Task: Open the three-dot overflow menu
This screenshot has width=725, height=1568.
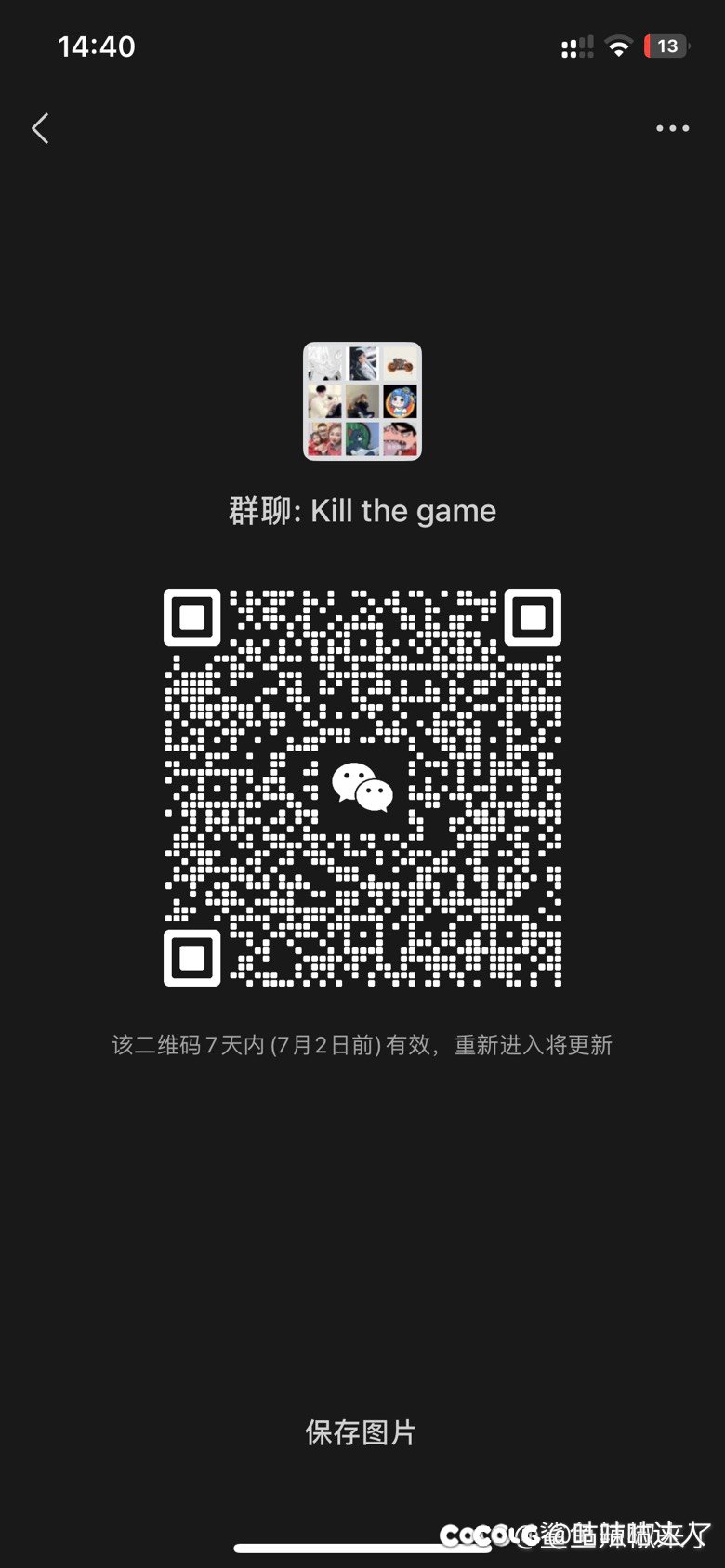Action: coord(672,128)
